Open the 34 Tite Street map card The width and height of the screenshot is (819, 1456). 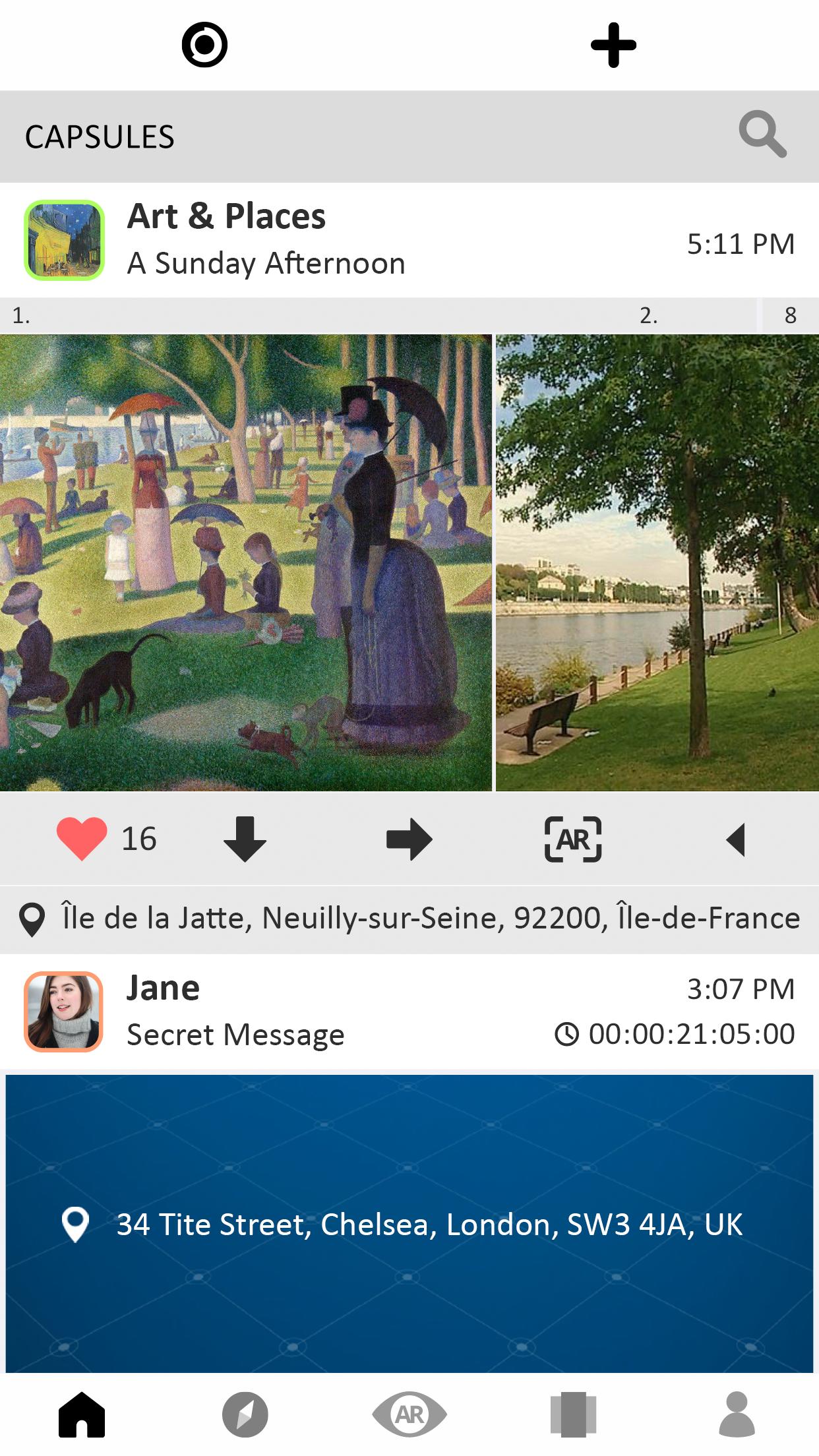point(409,1224)
